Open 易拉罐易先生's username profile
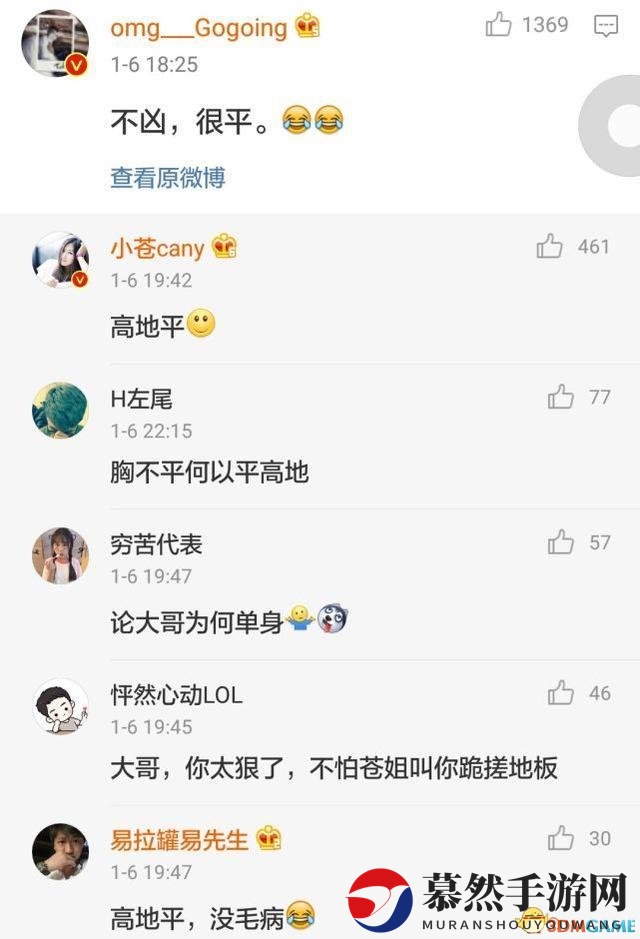Image resolution: width=640 pixels, height=939 pixels. click(x=179, y=840)
